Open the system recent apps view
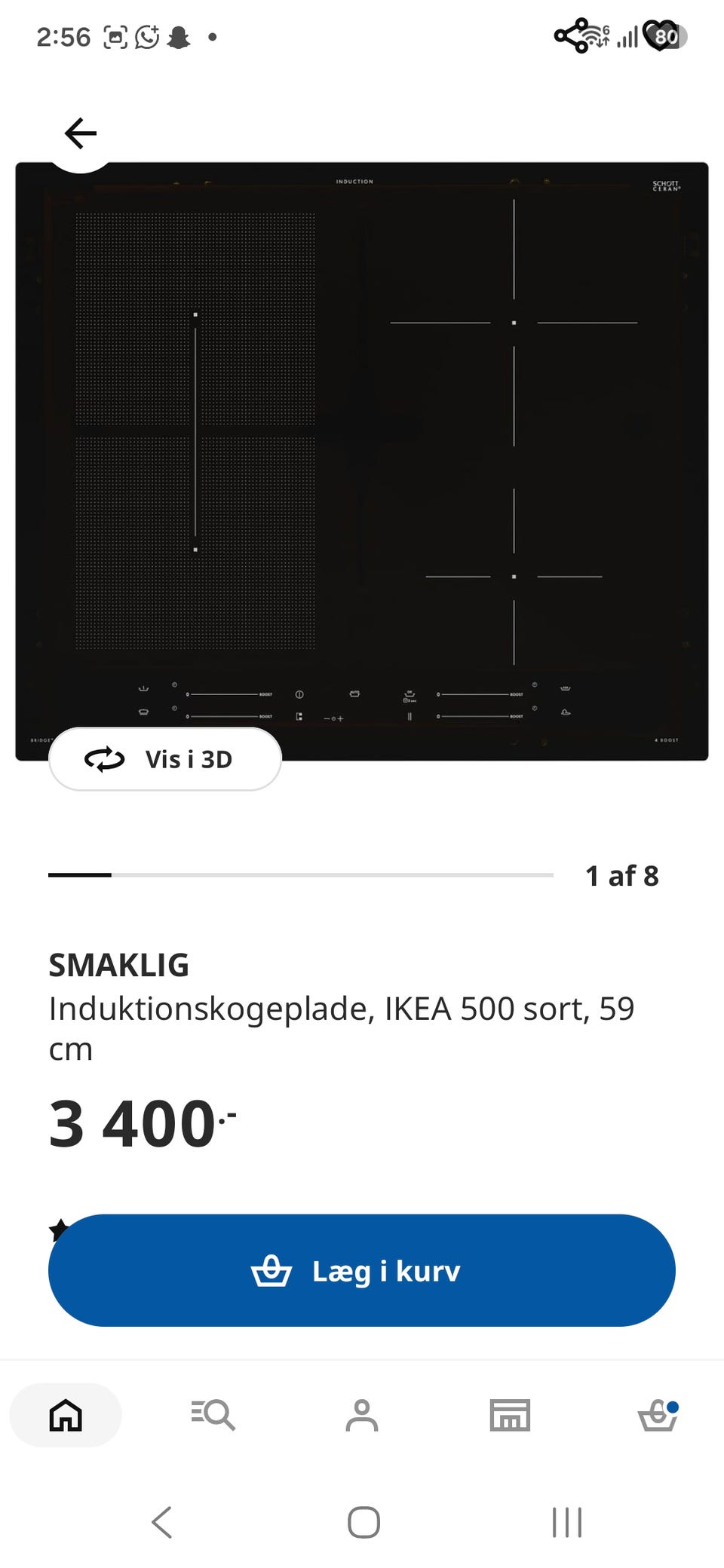The image size is (724, 1568). point(567,1522)
